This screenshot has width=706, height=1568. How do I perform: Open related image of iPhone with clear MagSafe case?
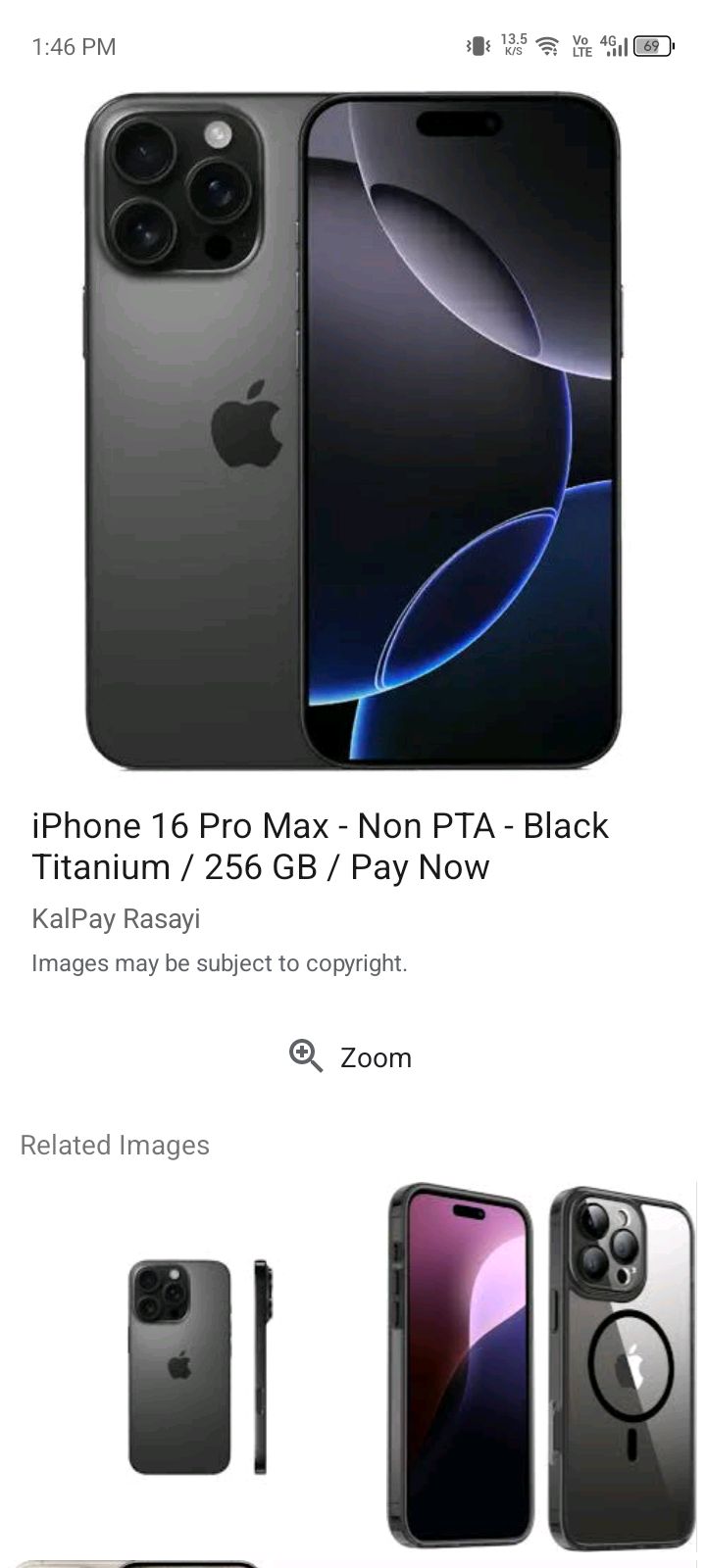541,1367
